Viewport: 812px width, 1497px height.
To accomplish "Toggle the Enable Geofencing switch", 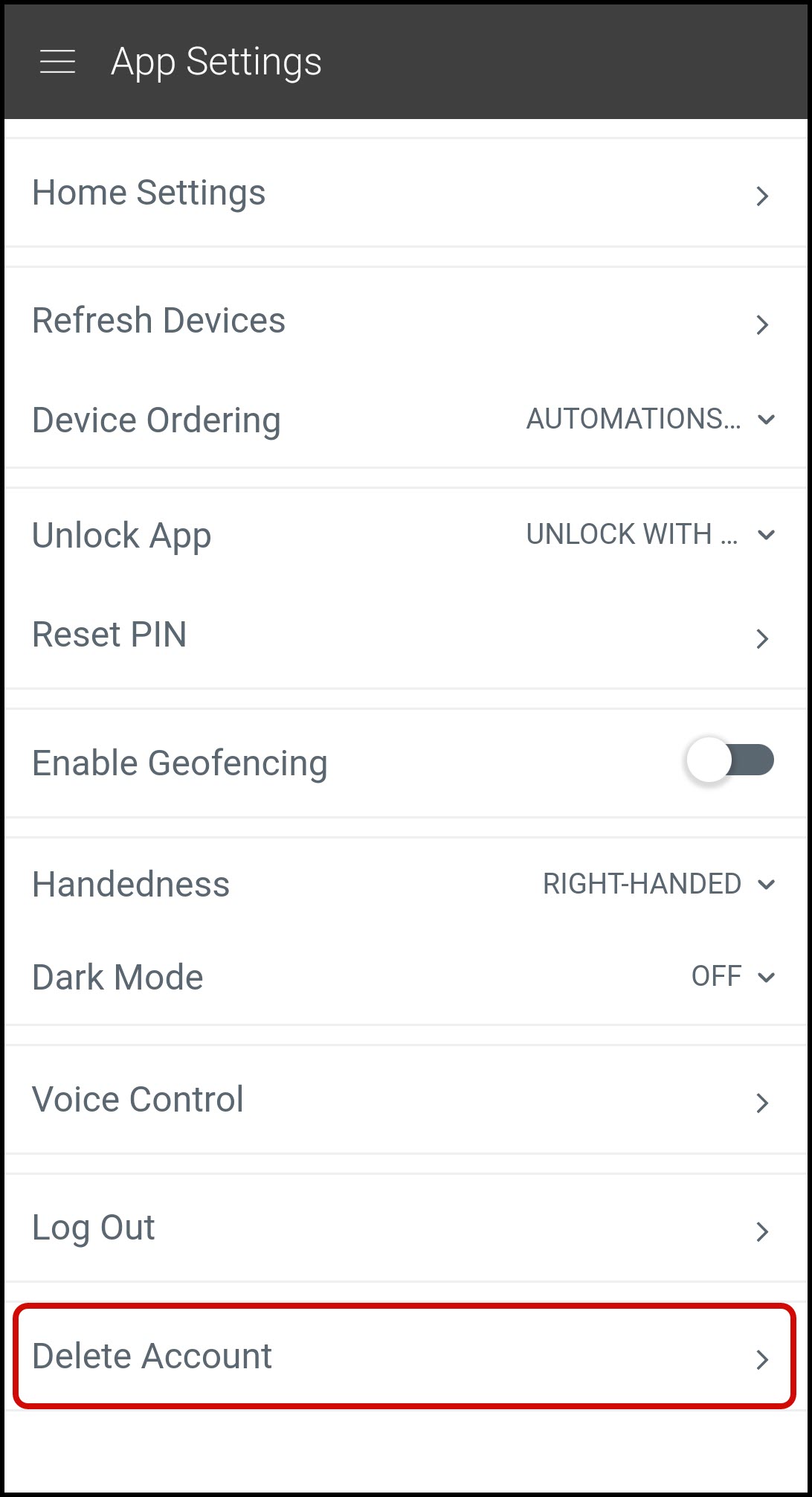I will [730, 761].
